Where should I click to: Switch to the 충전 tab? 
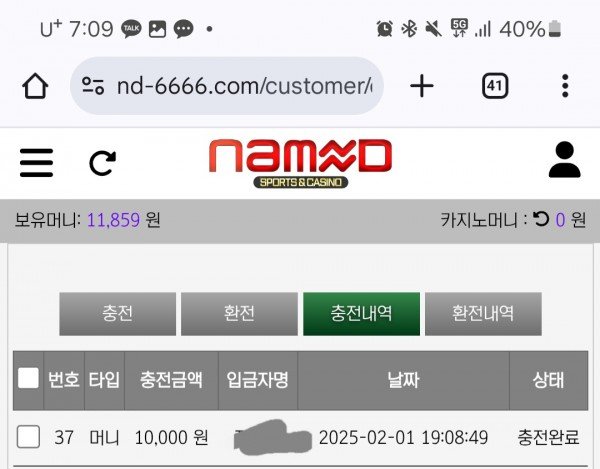pyautogui.click(x=117, y=314)
